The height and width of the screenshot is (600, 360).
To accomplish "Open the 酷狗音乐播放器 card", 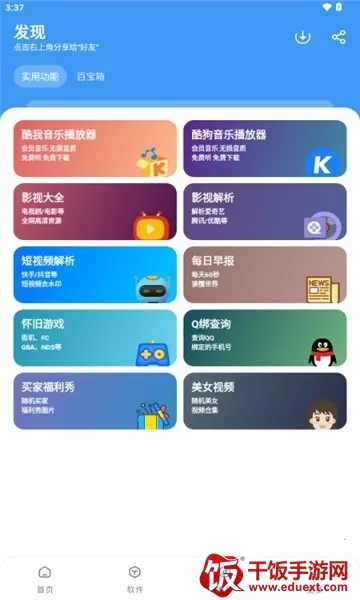I will pyautogui.click(x=265, y=148).
